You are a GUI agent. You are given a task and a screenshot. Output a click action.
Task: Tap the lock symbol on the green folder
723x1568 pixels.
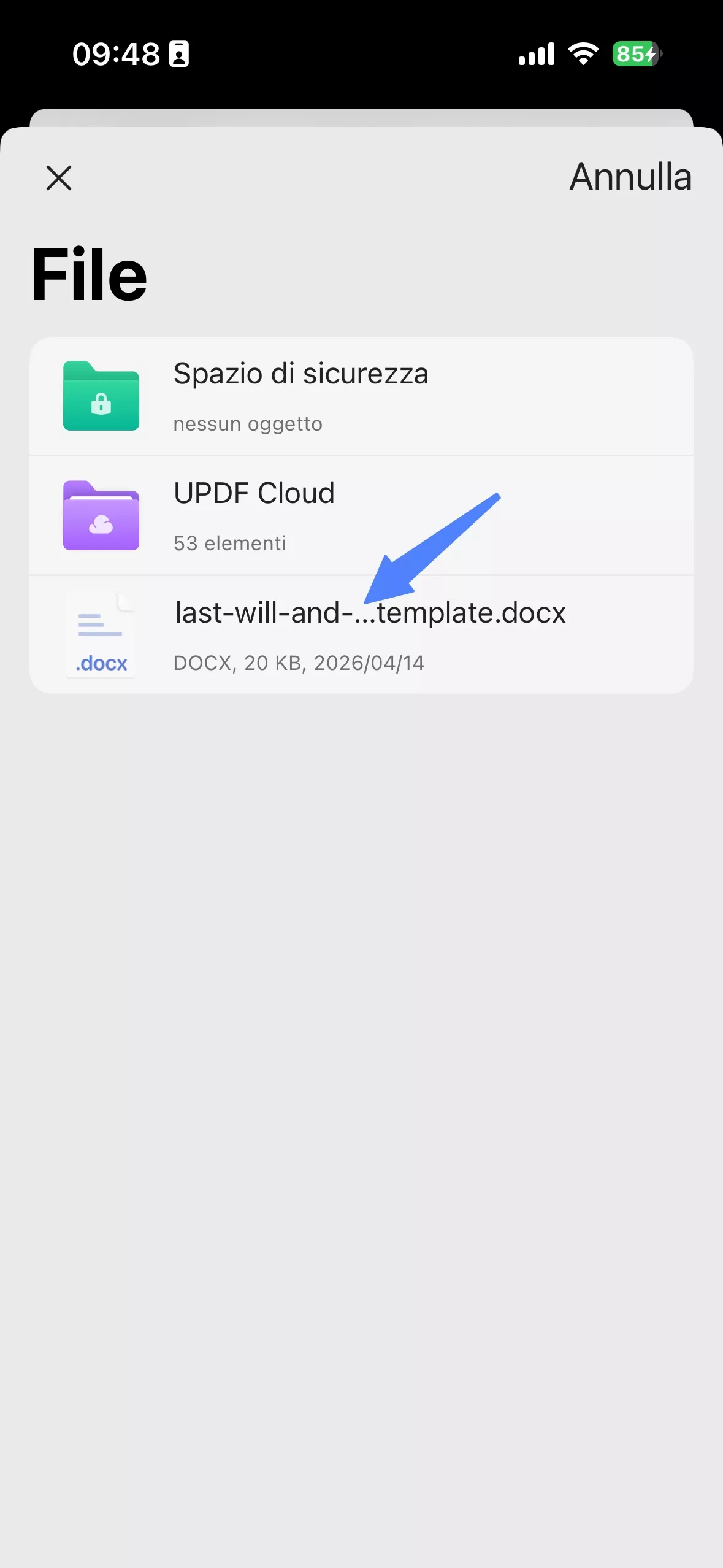point(101,405)
